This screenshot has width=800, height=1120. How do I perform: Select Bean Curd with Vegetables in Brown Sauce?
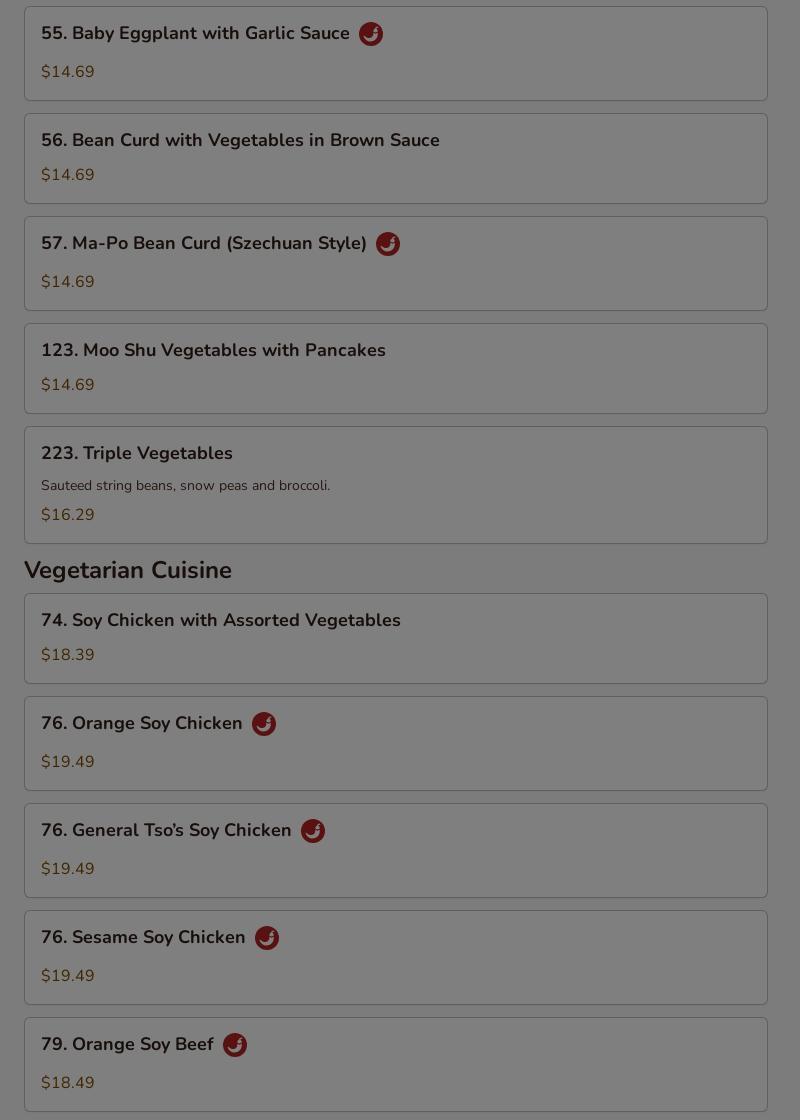[x=395, y=158]
